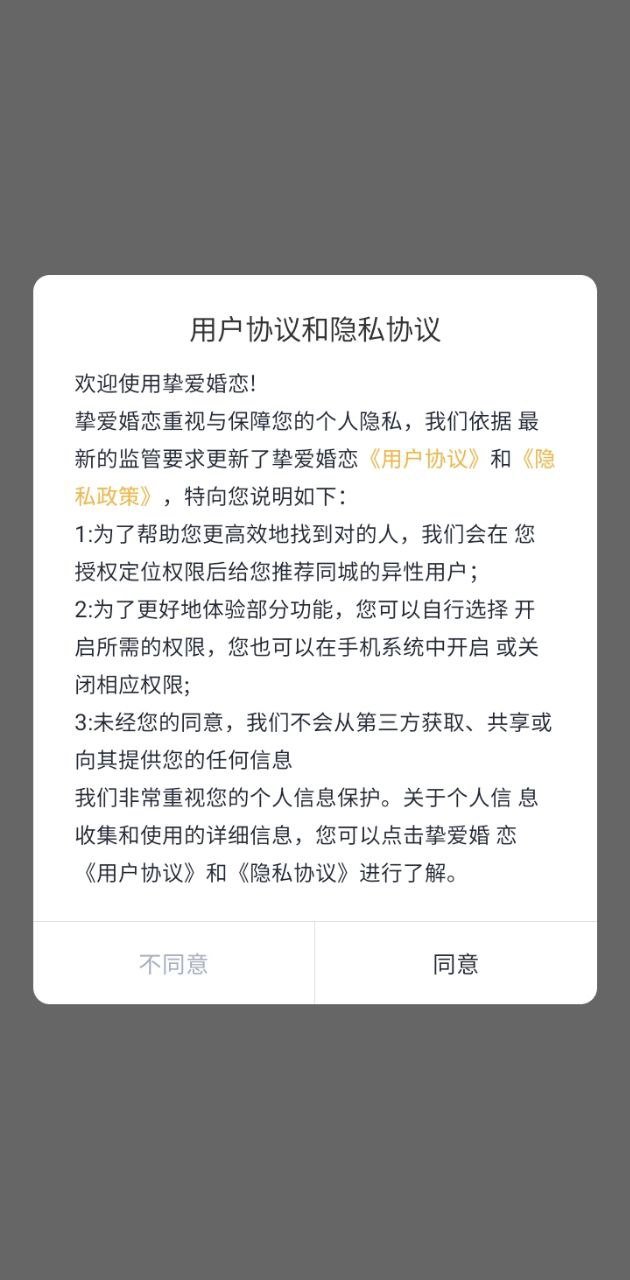Tap 同意 to accept the agreement

(456, 964)
